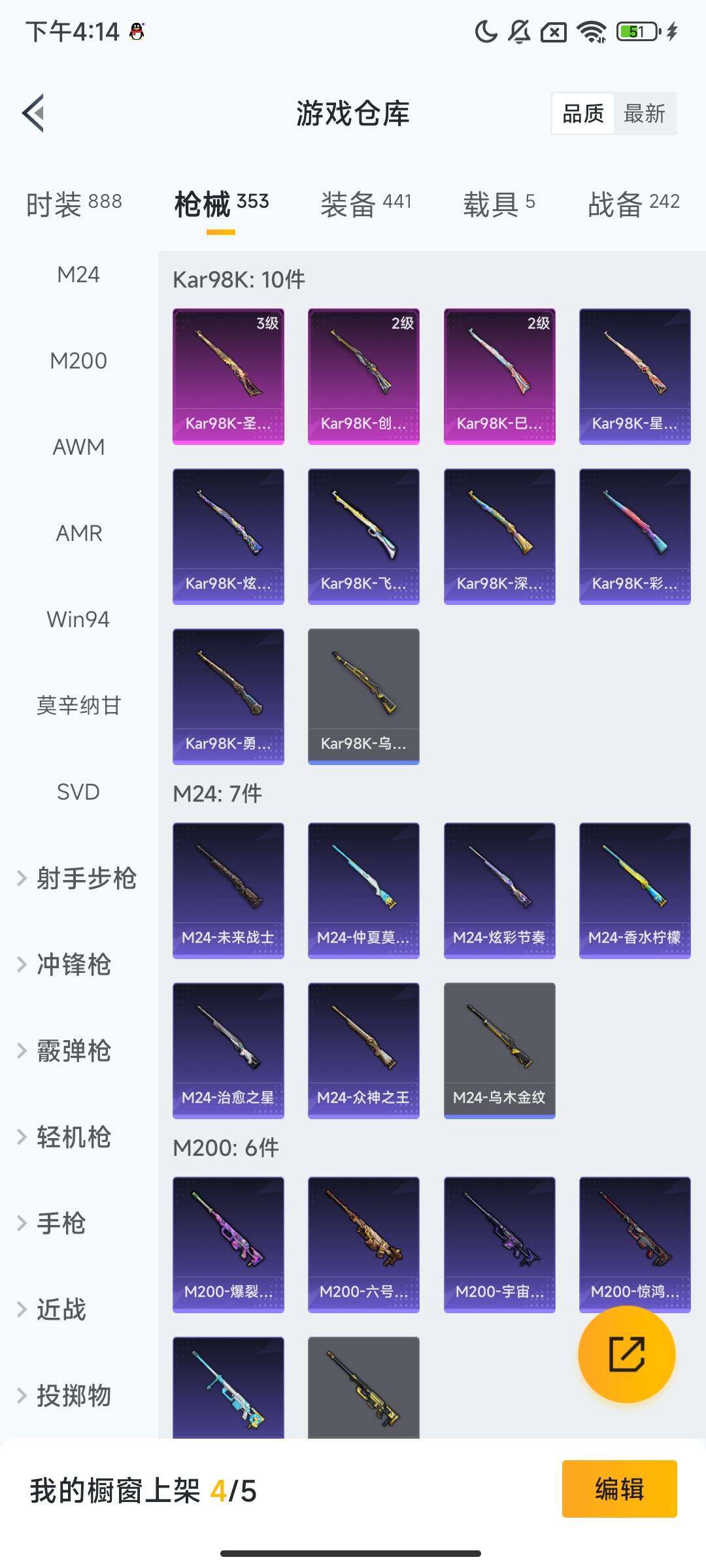Switch to the 时装 tab
The width and height of the screenshot is (706, 1568).
pos(74,204)
